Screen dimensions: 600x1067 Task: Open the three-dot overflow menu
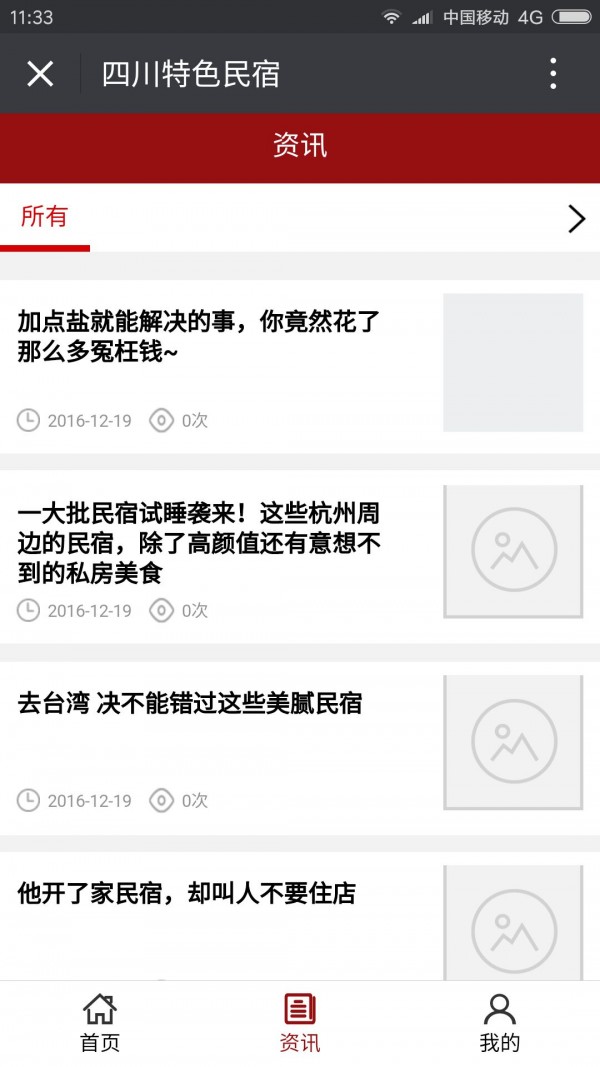(553, 73)
